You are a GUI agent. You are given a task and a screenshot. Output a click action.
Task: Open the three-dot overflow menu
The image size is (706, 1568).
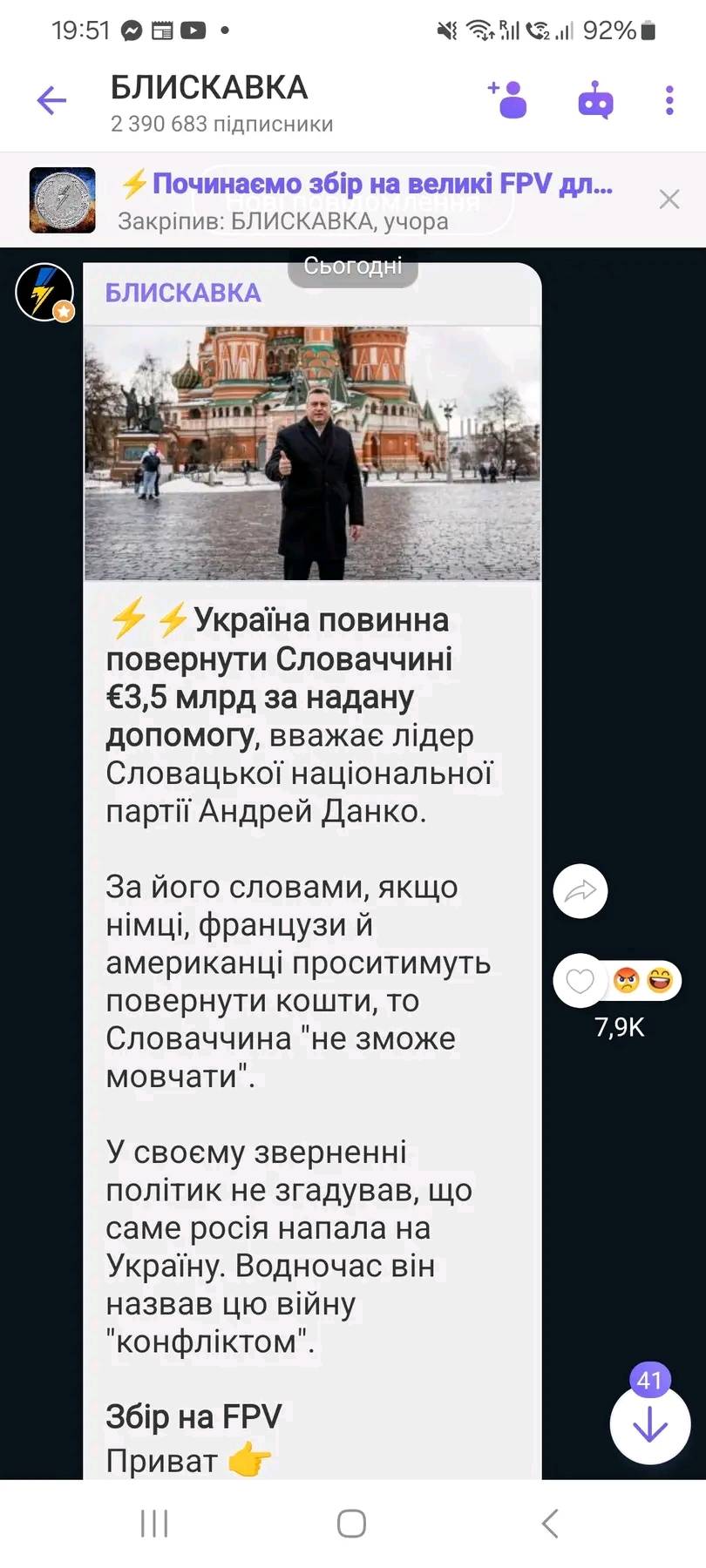pos(669,100)
